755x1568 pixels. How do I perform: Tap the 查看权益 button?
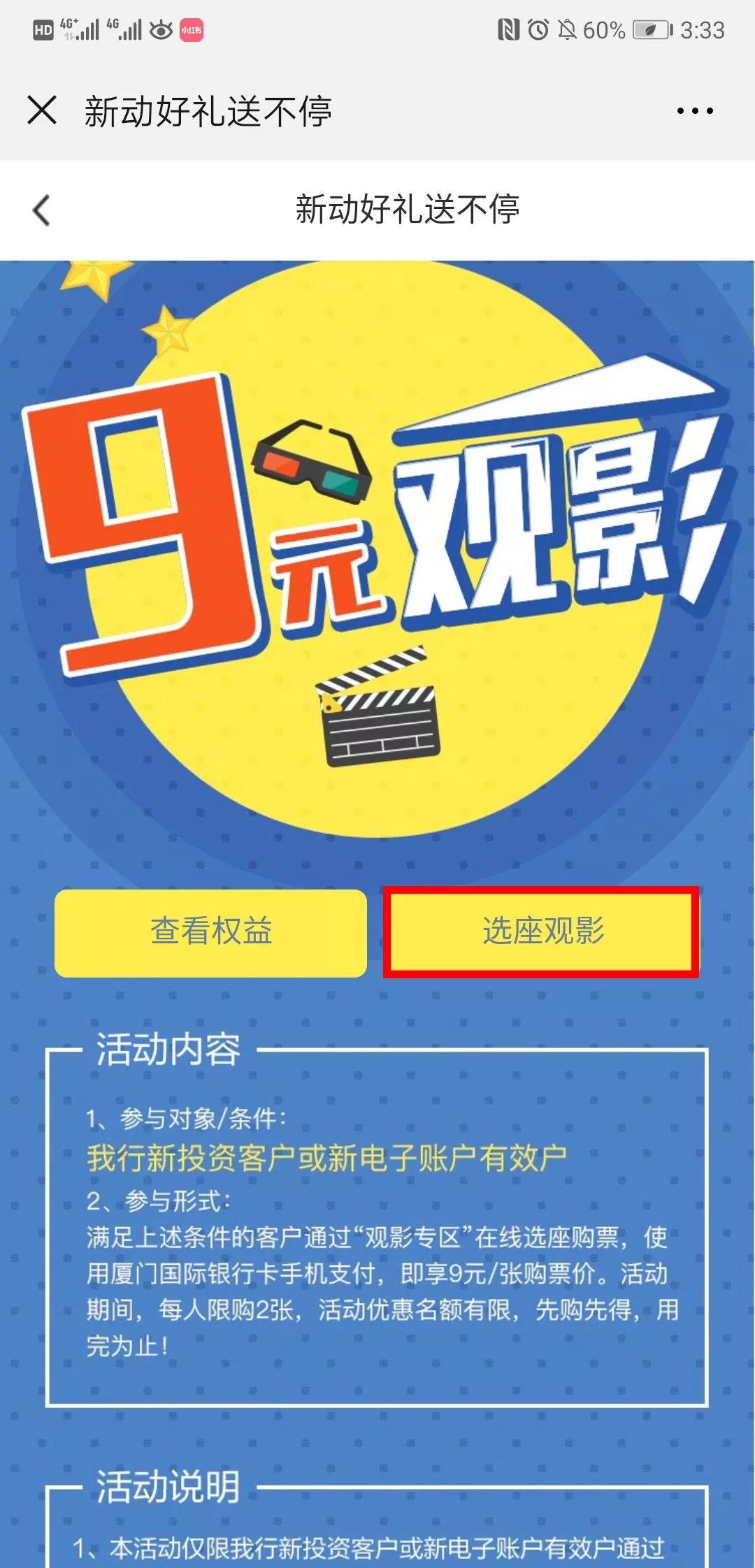210,933
